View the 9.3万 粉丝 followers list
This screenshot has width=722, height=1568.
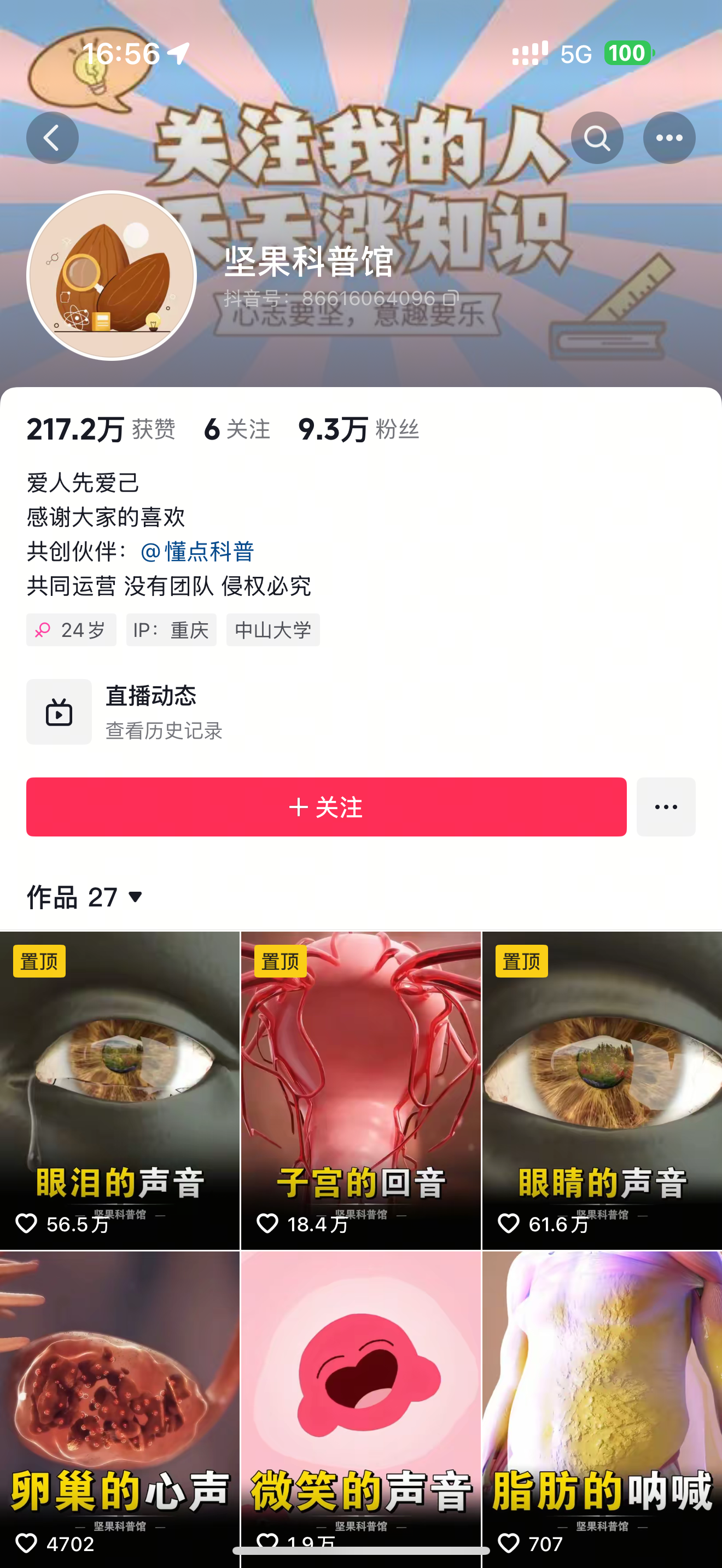[x=358, y=430]
